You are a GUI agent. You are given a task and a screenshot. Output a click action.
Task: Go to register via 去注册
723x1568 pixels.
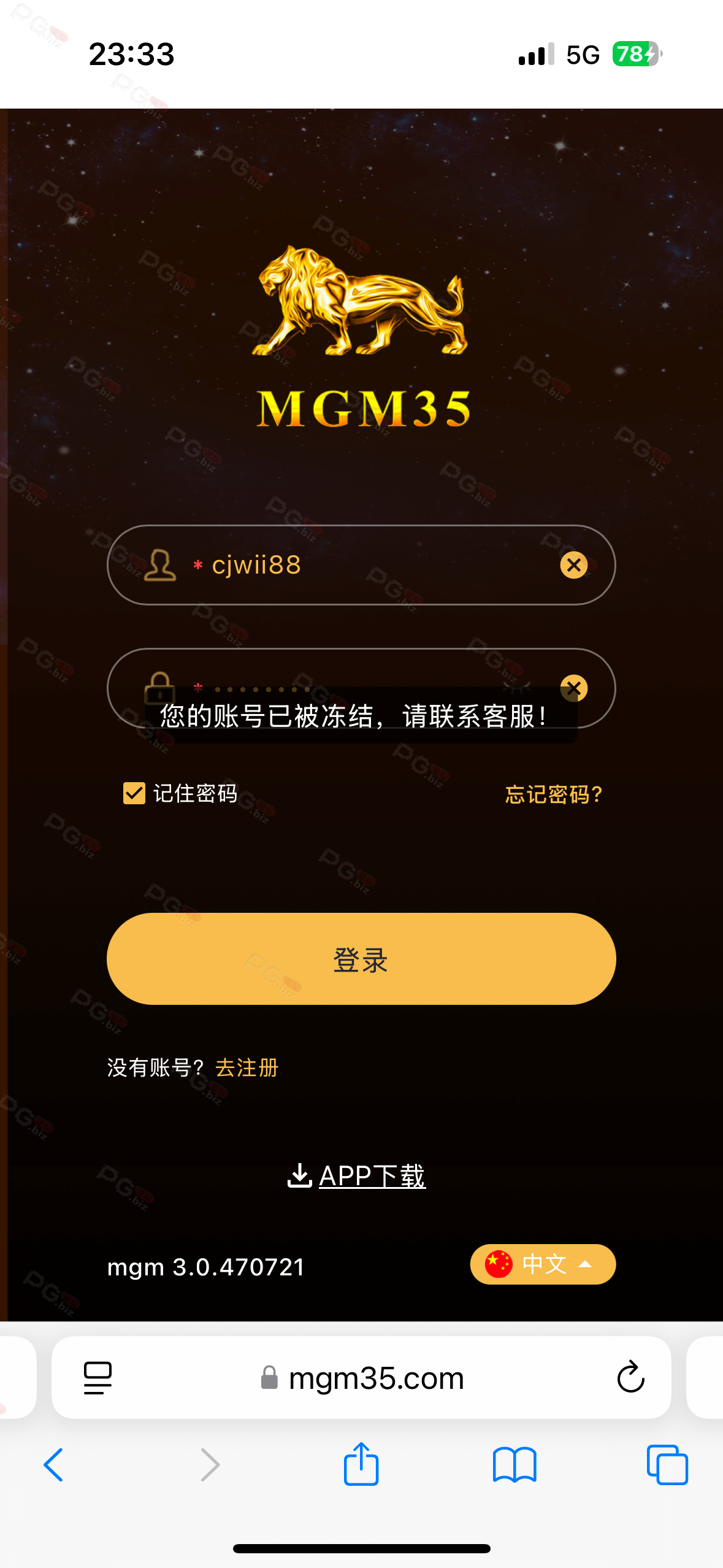click(247, 1068)
